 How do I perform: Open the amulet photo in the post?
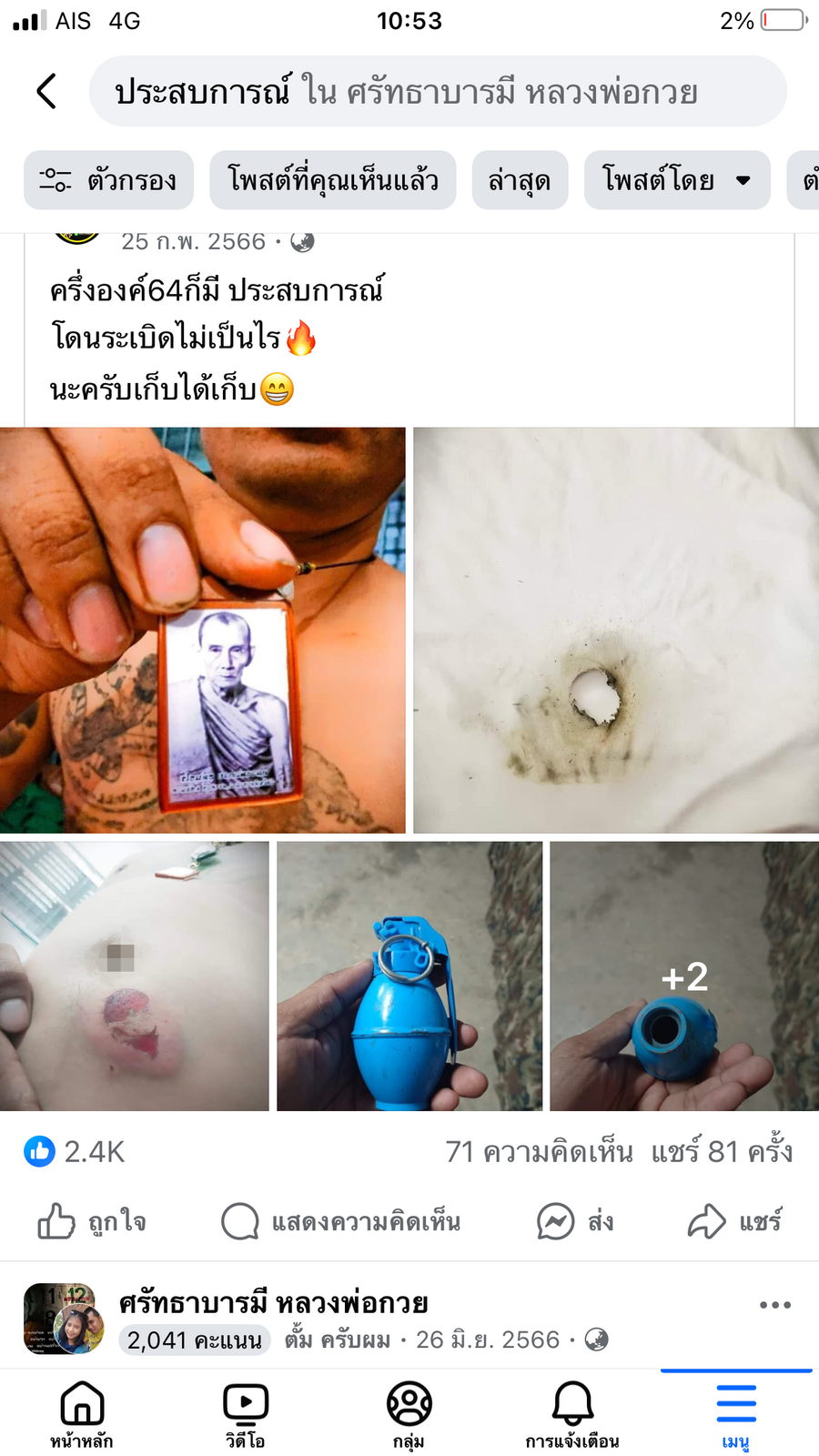pyautogui.click(x=202, y=630)
